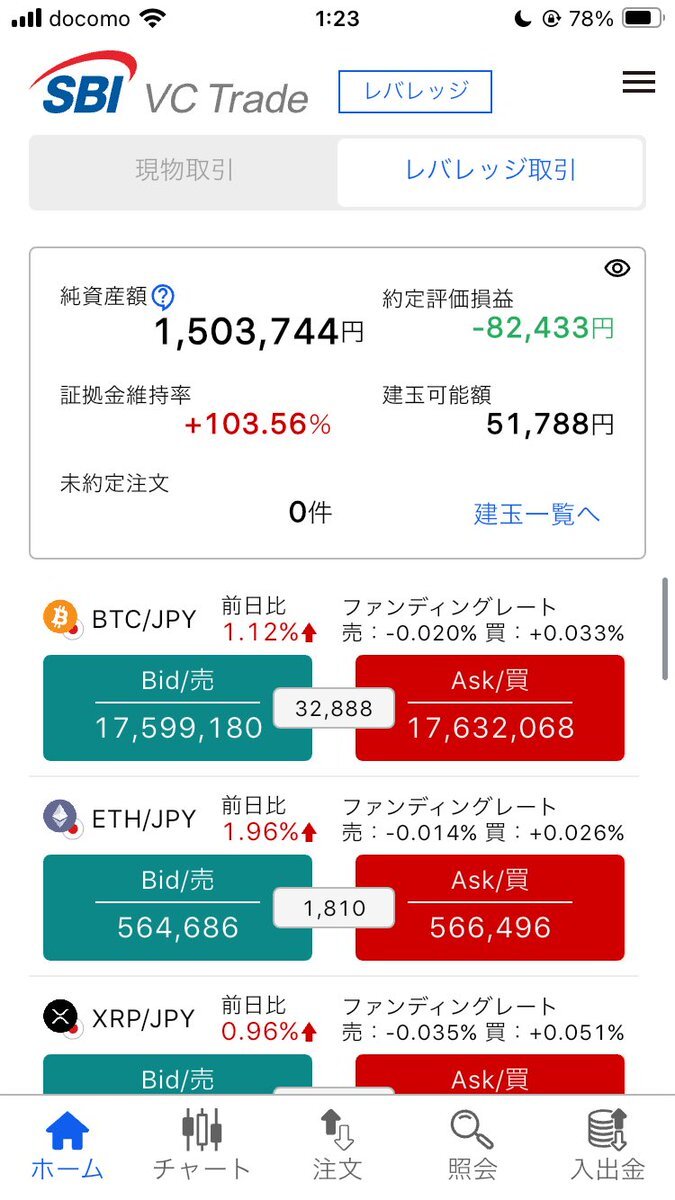
Task: Open the 建玉一覧へ link
Action: (x=537, y=514)
